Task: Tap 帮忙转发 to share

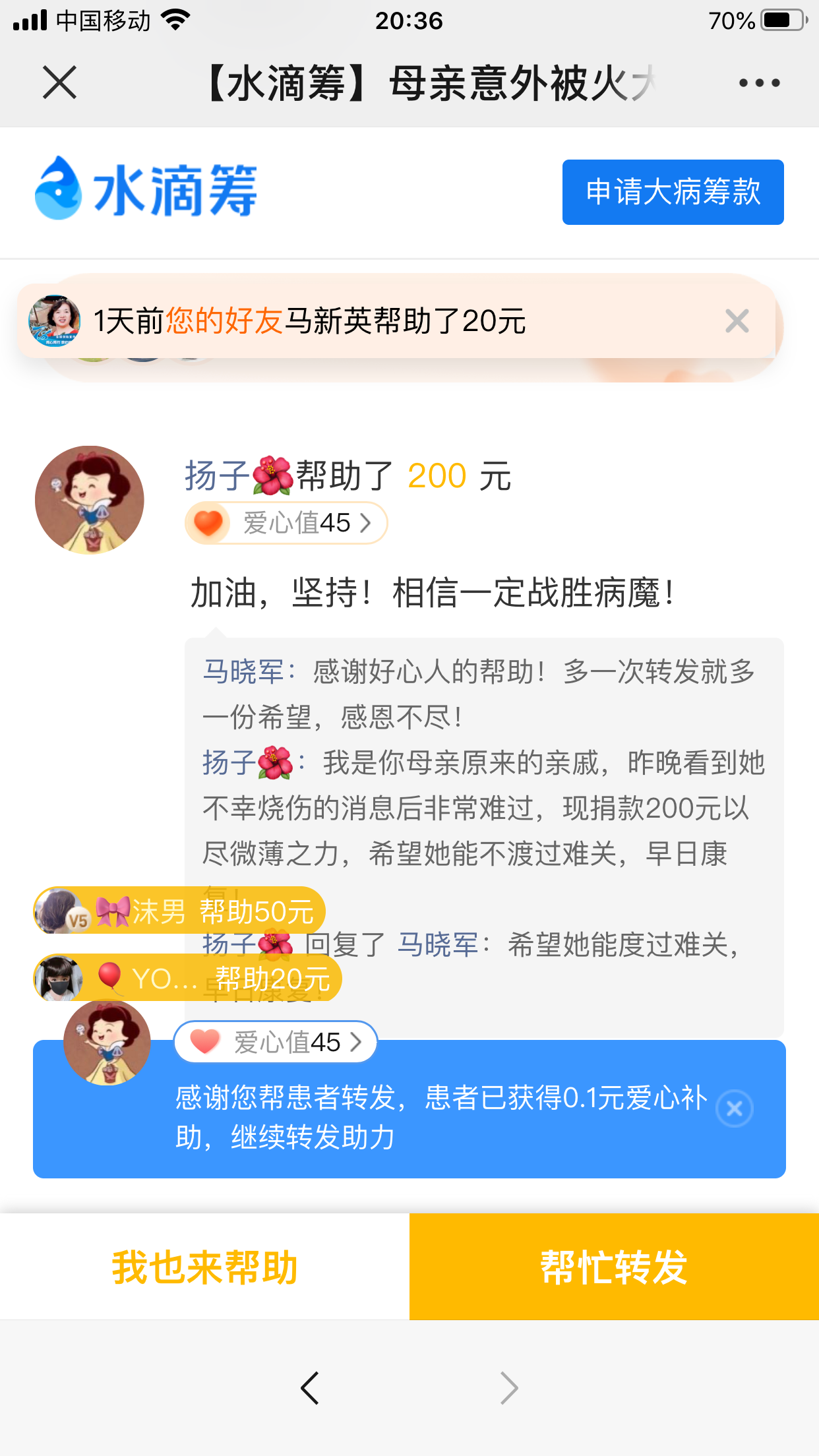Action: [614, 1267]
